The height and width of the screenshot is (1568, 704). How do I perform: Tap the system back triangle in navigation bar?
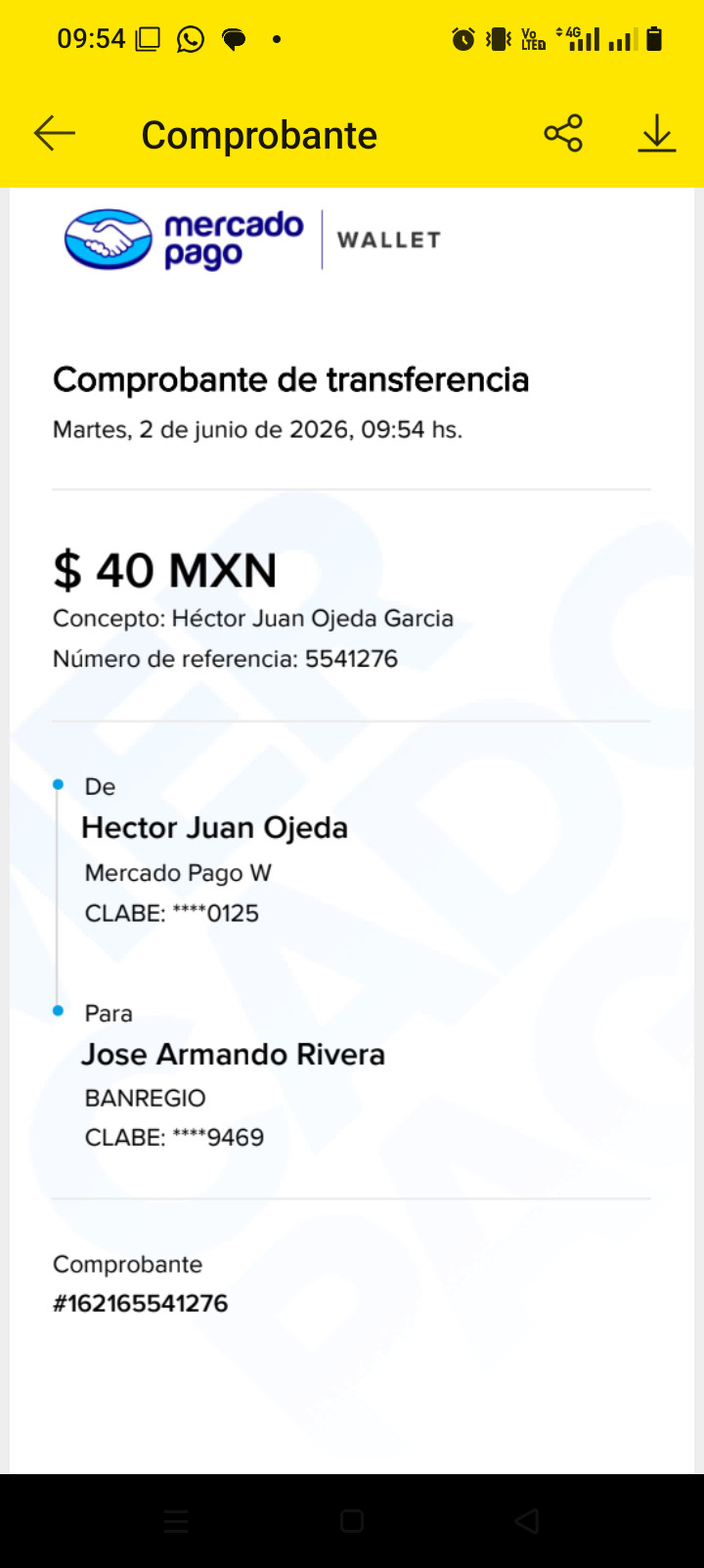pos(527,1521)
